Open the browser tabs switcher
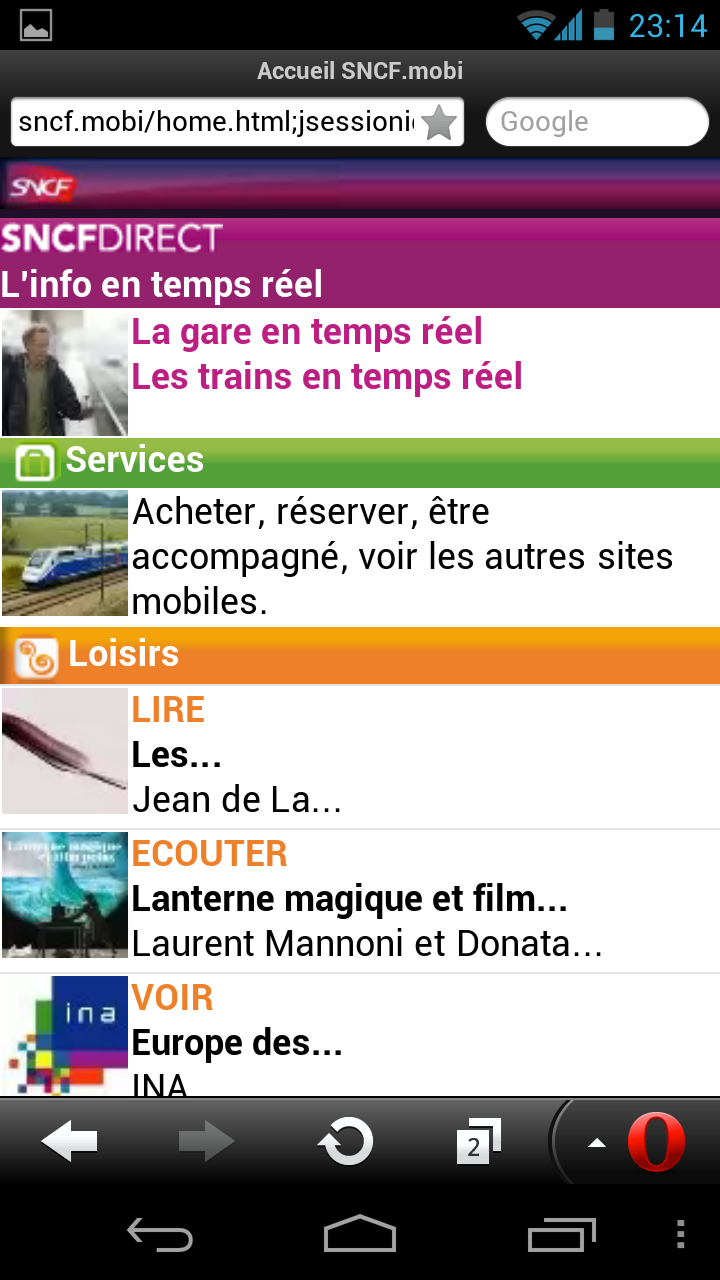The width and height of the screenshot is (720, 1280). pyautogui.click(x=477, y=1142)
